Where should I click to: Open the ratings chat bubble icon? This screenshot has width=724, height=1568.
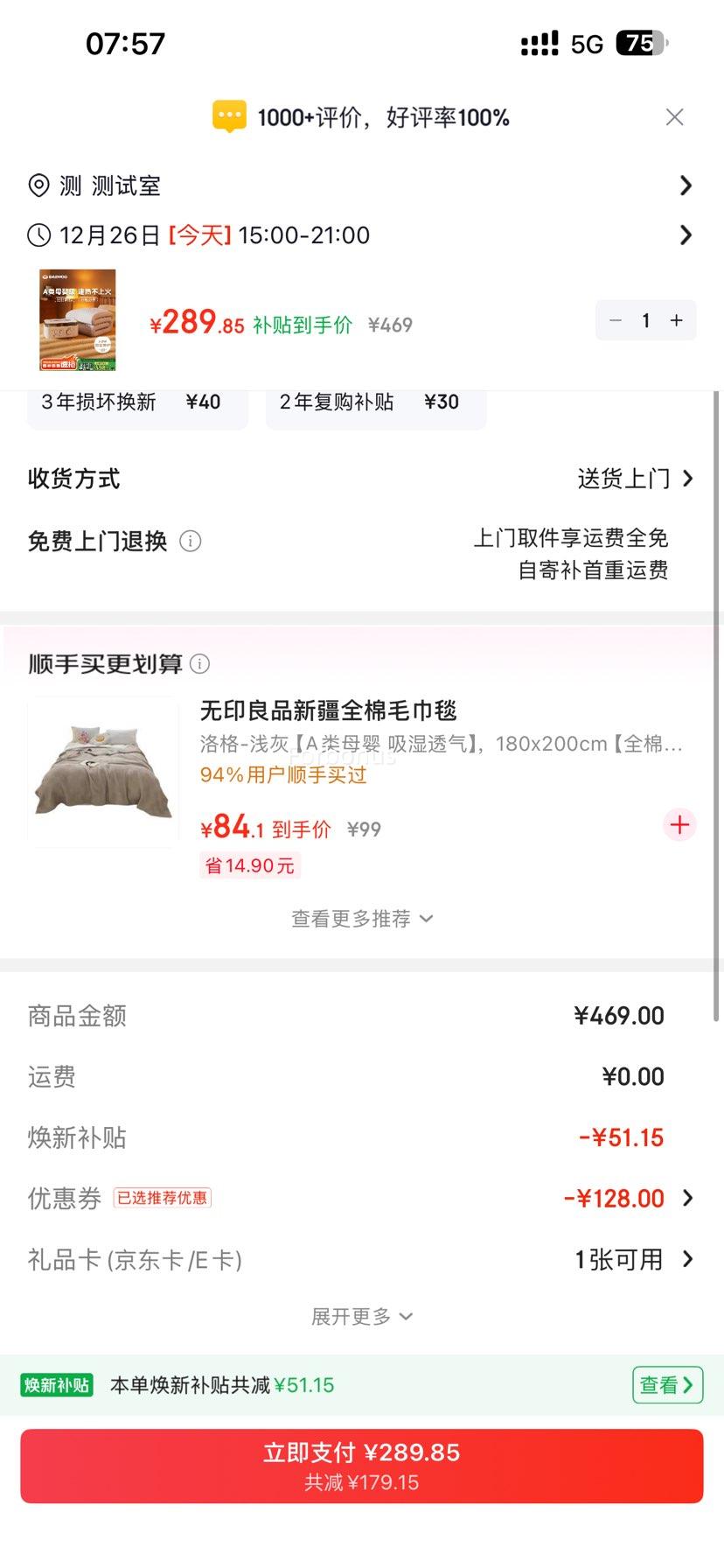click(x=228, y=115)
